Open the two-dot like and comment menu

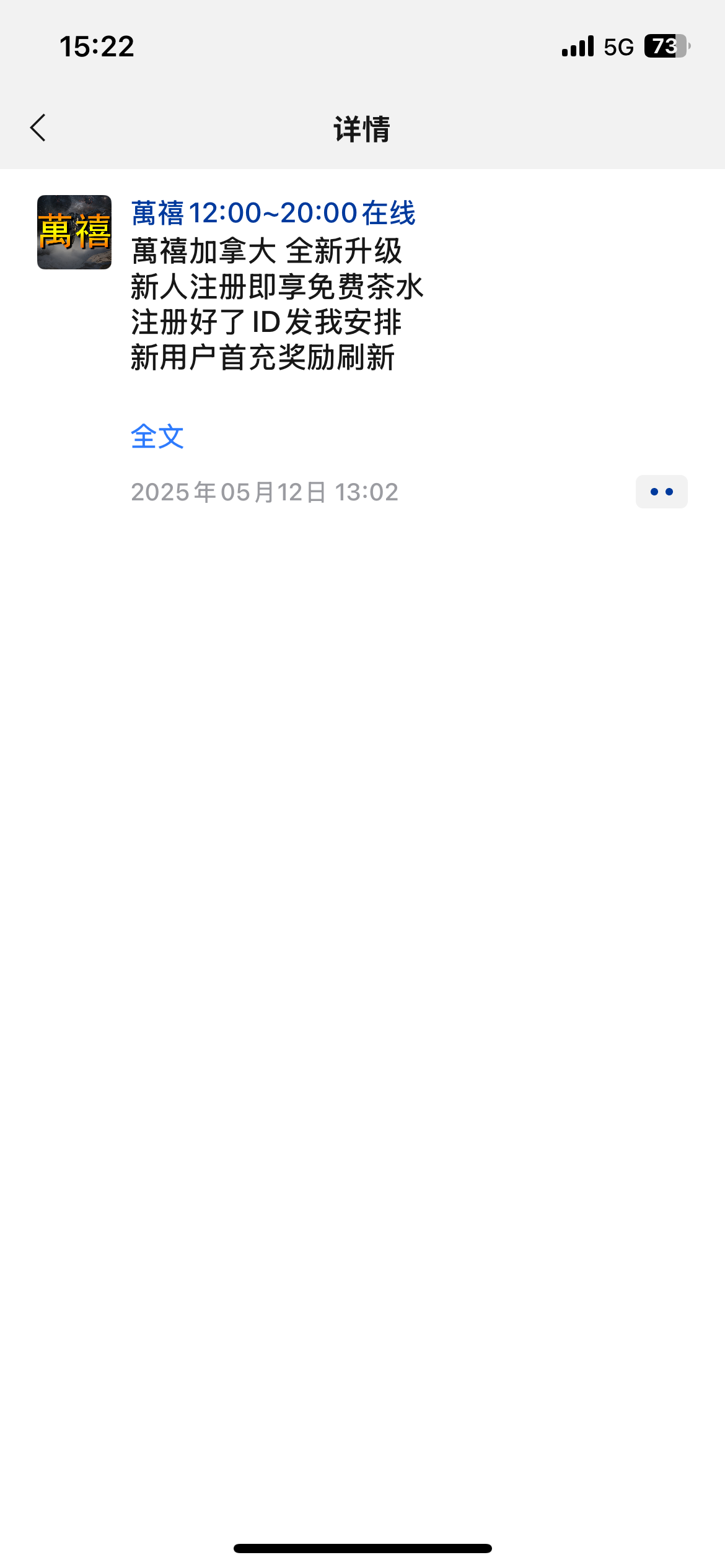(x=661, y=492)
